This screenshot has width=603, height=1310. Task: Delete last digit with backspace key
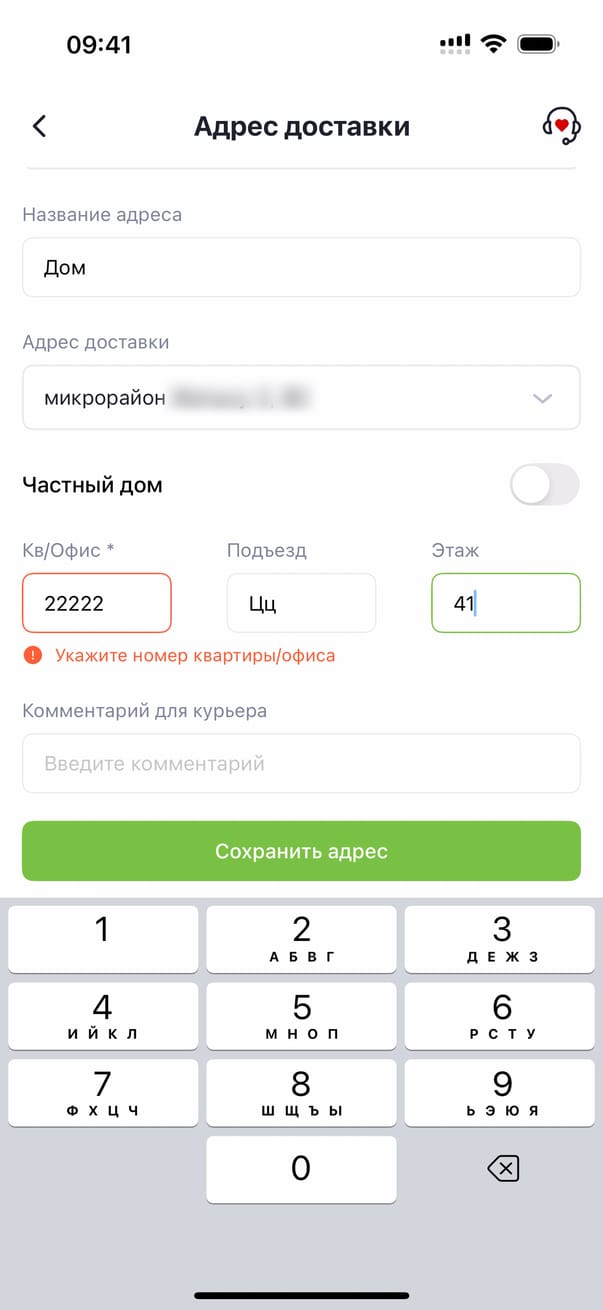pos(502,1168)
